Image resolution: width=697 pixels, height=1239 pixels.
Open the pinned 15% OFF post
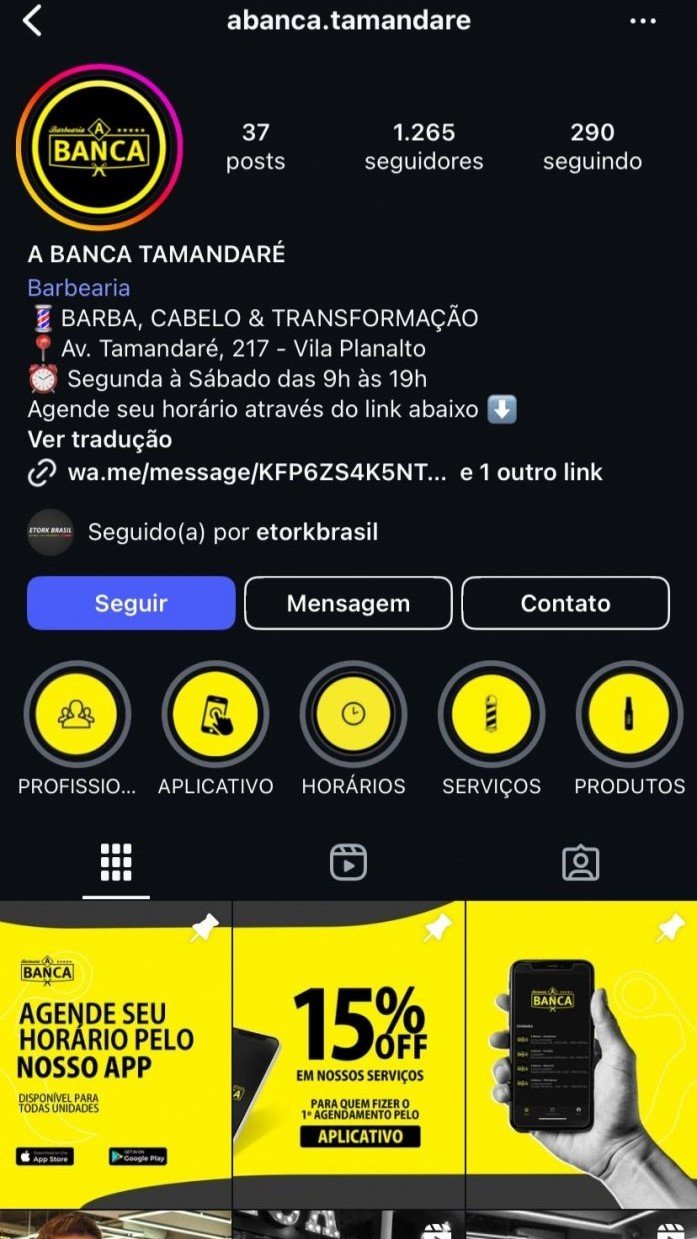tap(348, 1055)
